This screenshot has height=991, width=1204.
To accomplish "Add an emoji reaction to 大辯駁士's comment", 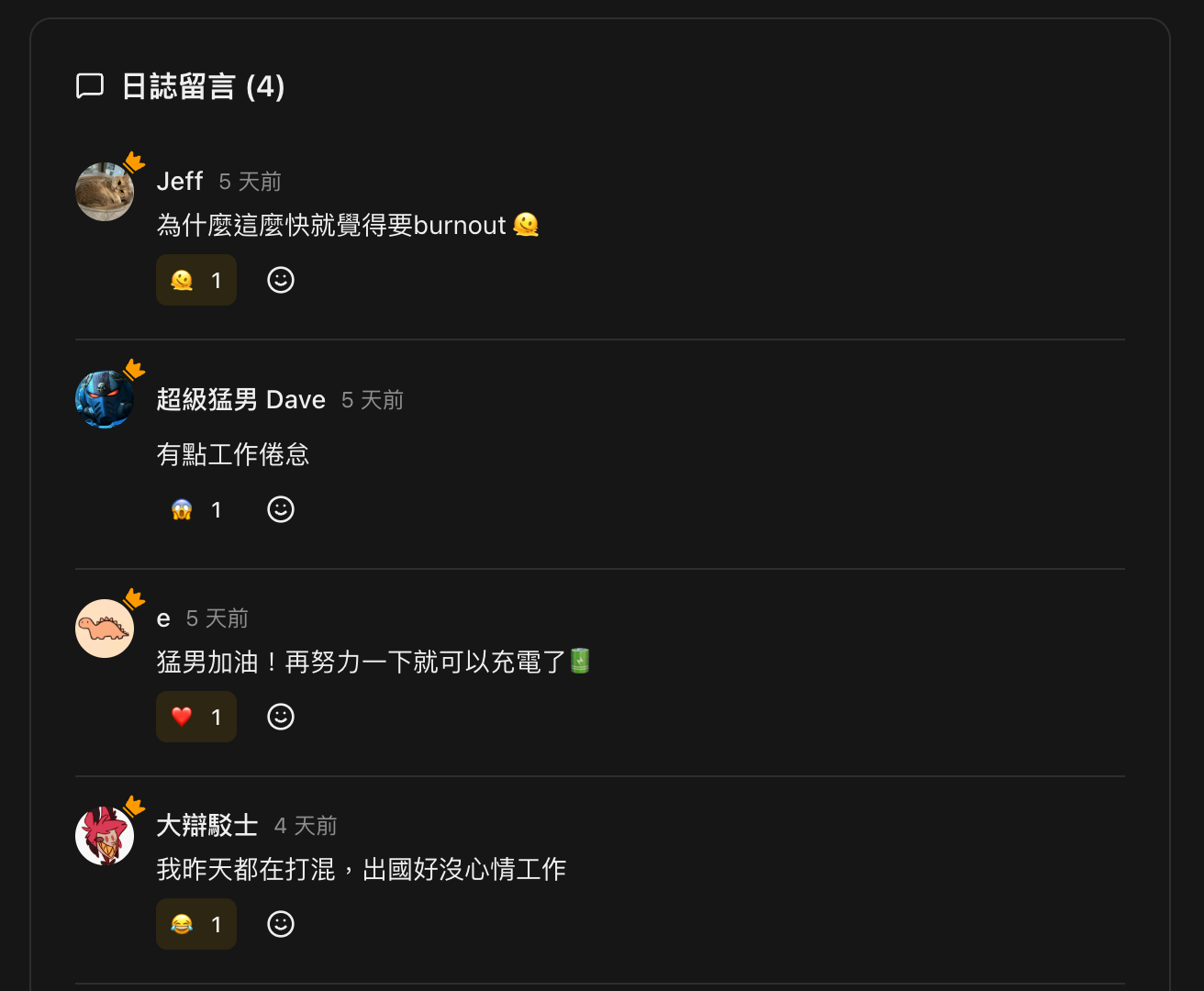I will coord(281,924).
